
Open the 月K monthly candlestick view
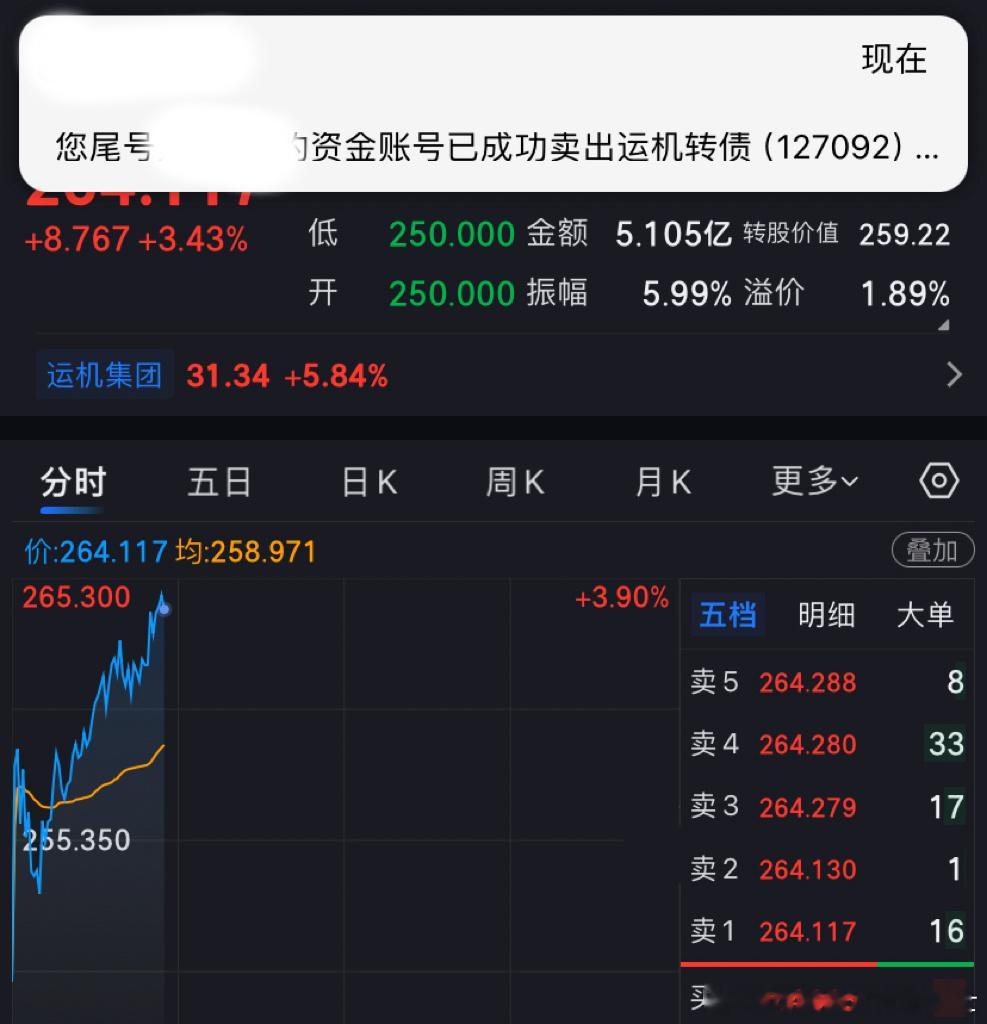point(660,480)
